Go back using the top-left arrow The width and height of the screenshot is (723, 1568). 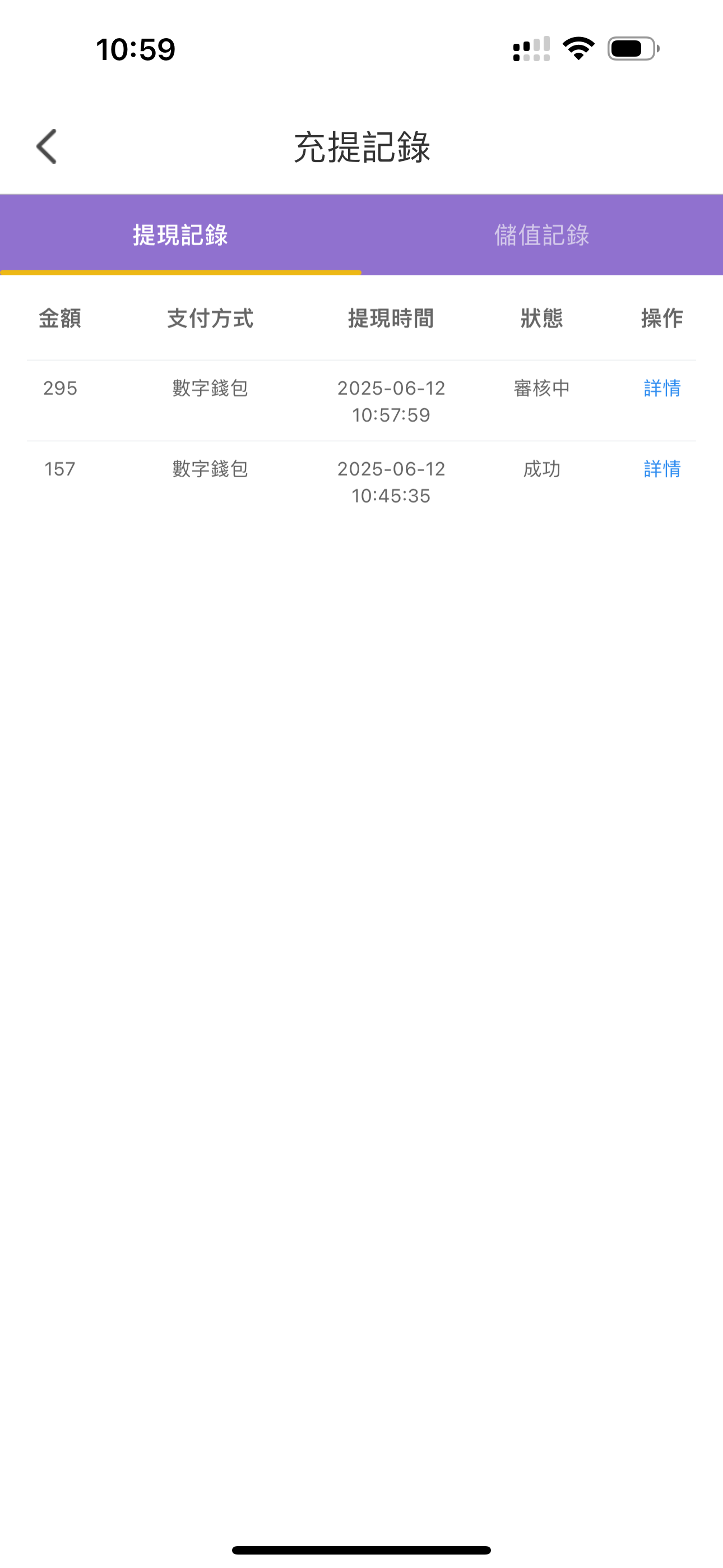(x=47, y=147)
